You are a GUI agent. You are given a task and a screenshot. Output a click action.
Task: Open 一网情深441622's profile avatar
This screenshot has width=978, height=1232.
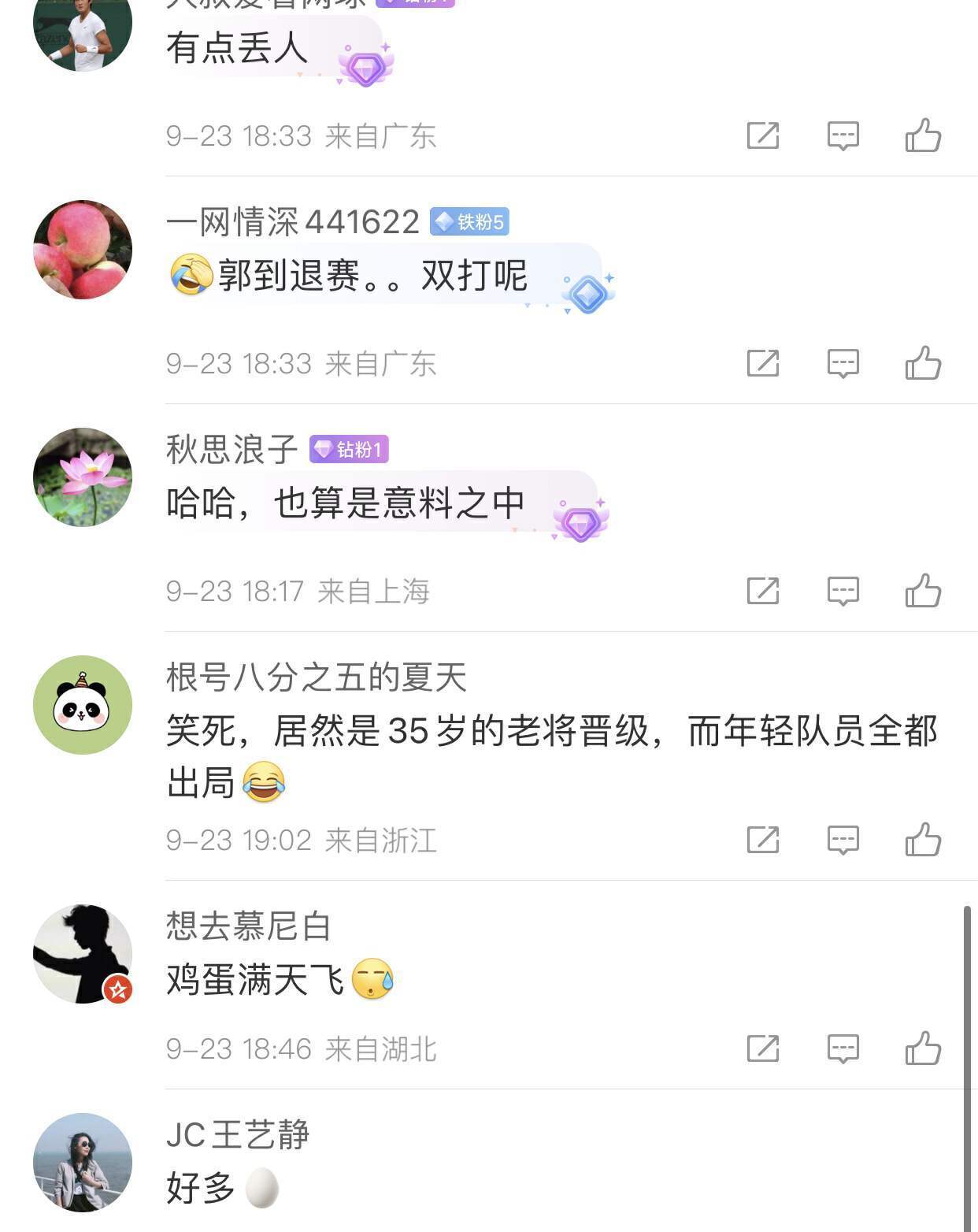(83, 250)
